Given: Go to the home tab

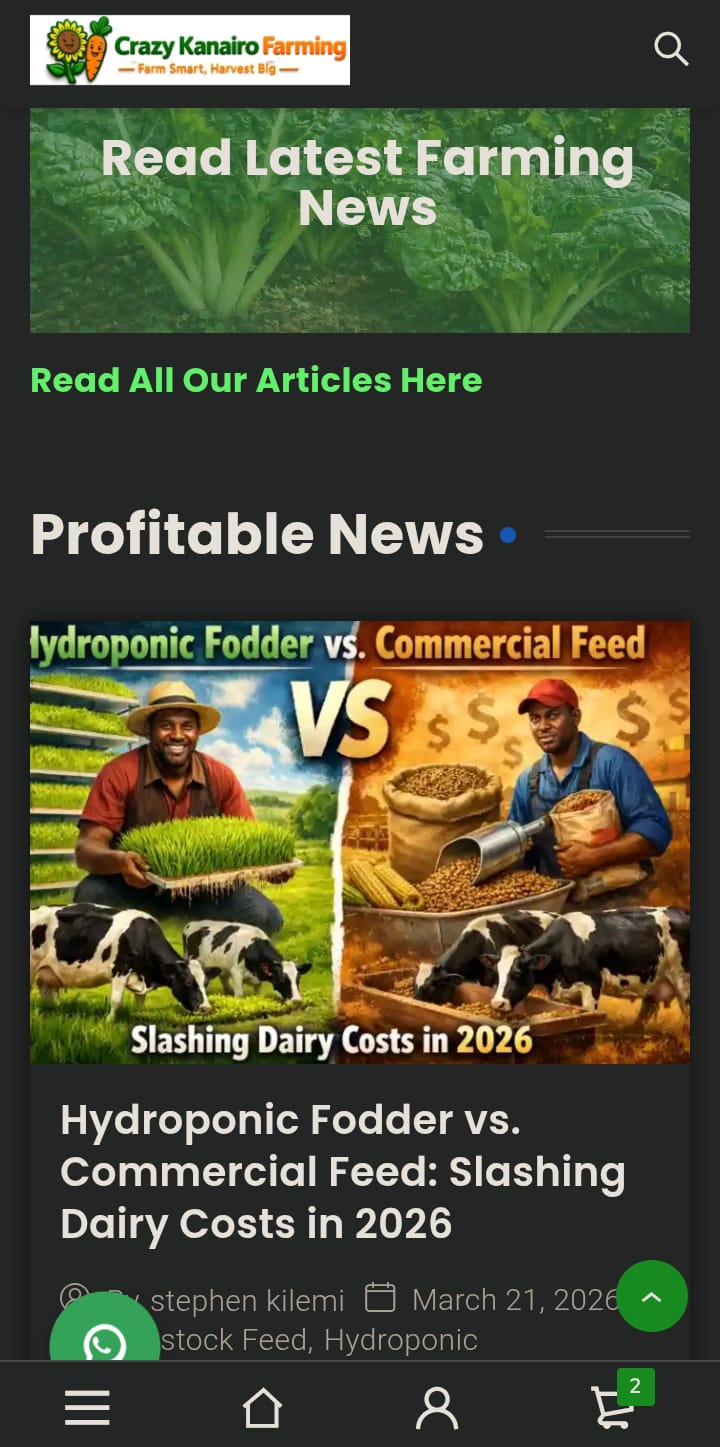Looking at the screenshot, I should (x=262, y=1408).
